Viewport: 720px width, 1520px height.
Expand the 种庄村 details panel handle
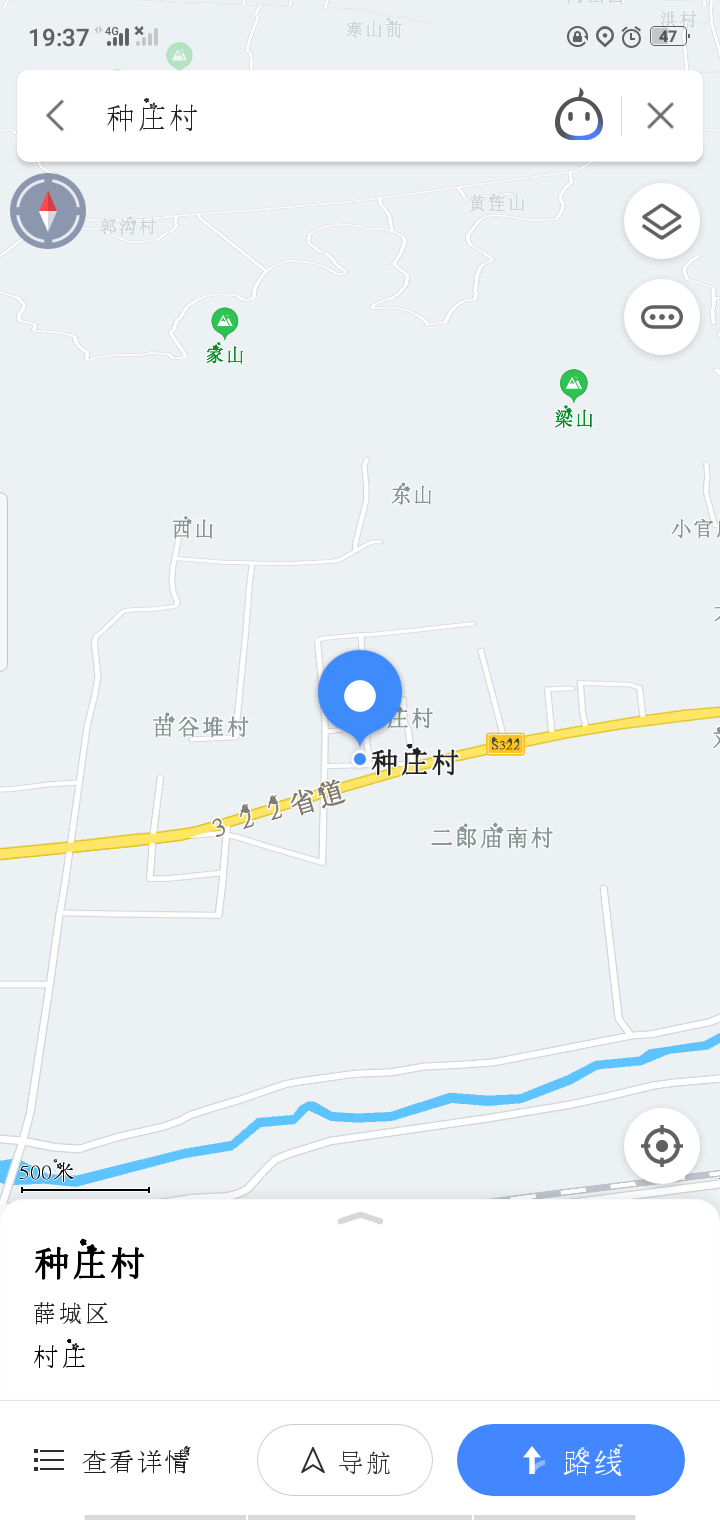[360, 1217]
